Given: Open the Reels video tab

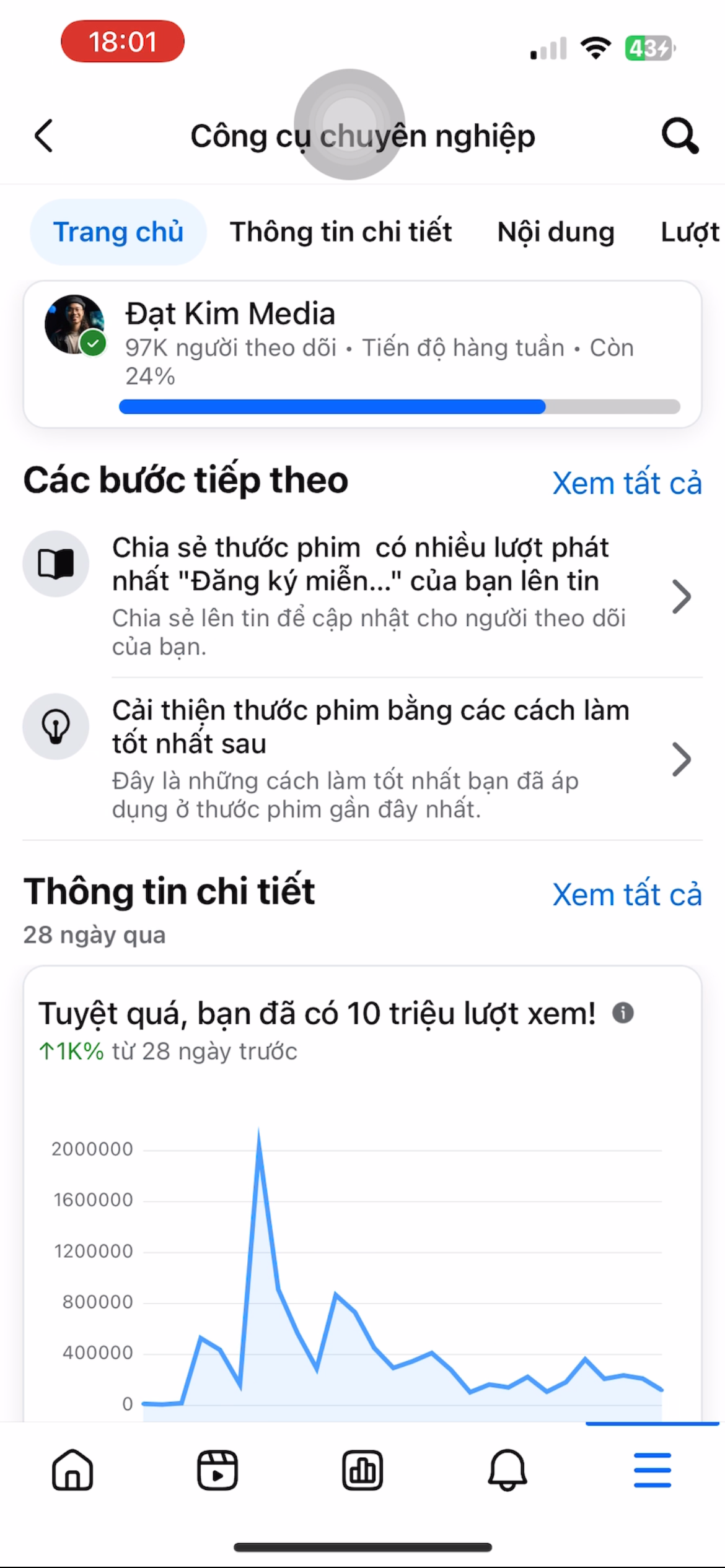Looking at the screenshot, I should tap(217, 1470).
